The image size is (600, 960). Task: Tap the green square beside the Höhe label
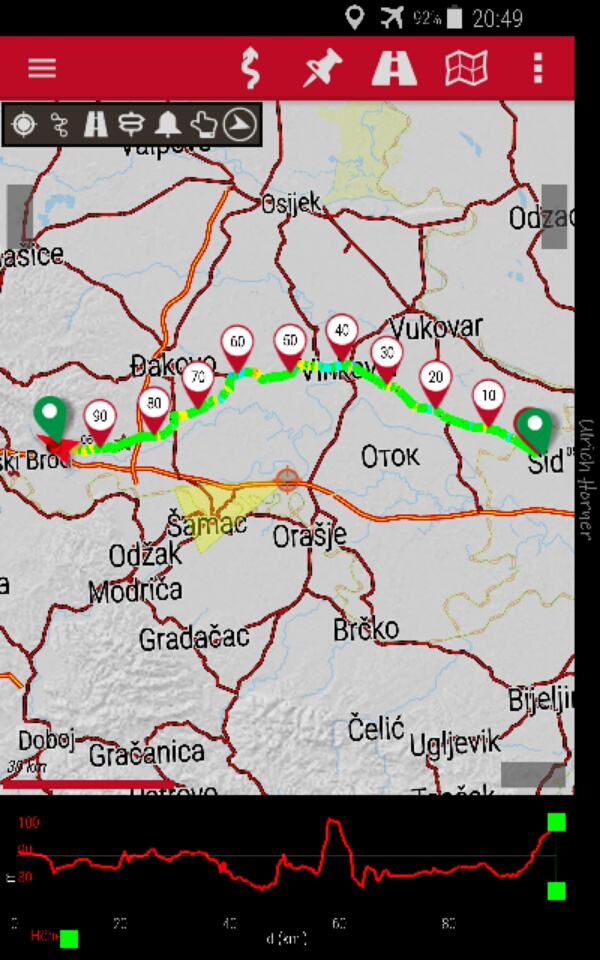[x=69, y=939]
